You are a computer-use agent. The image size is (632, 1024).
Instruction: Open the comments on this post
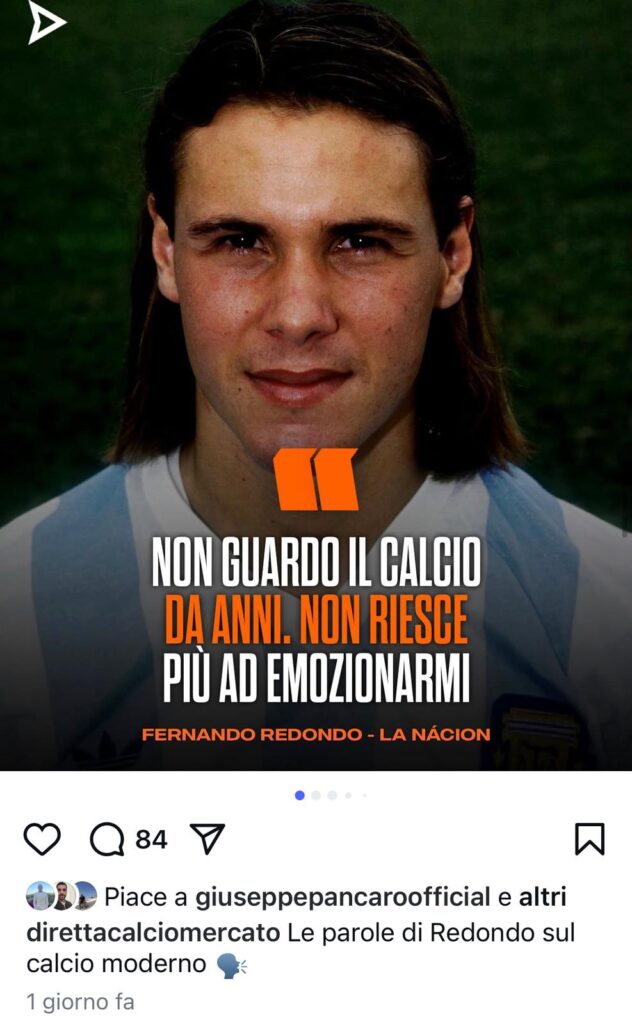point(107,839)
